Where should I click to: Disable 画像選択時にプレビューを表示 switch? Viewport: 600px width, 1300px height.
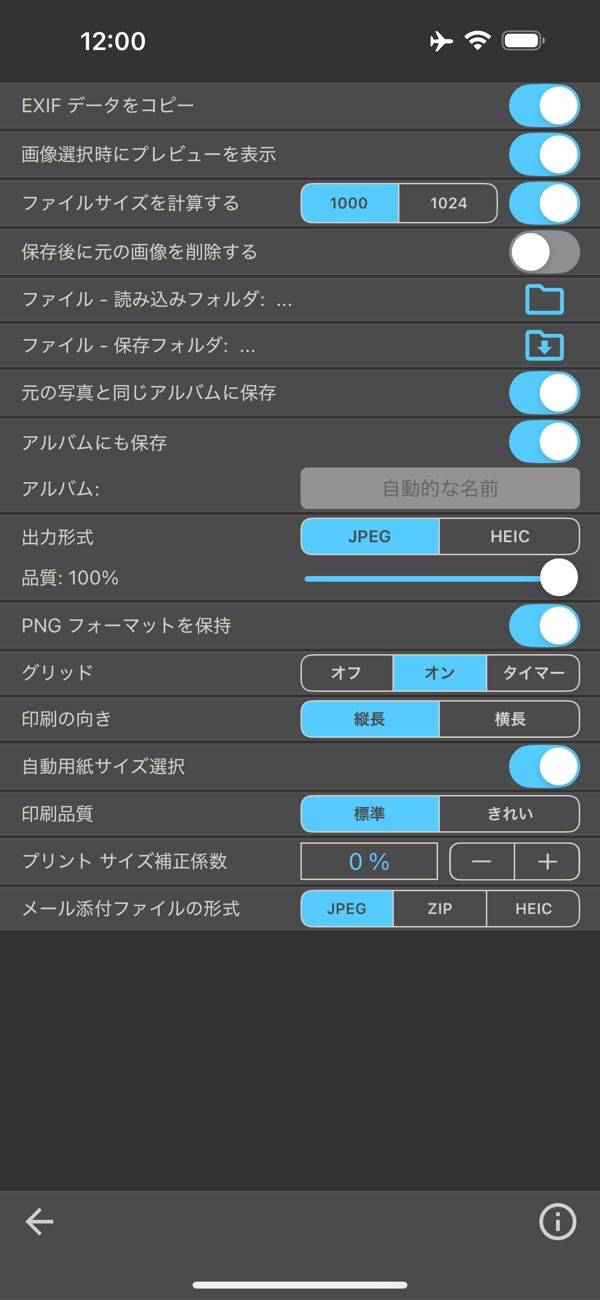(x=544, y=155)
